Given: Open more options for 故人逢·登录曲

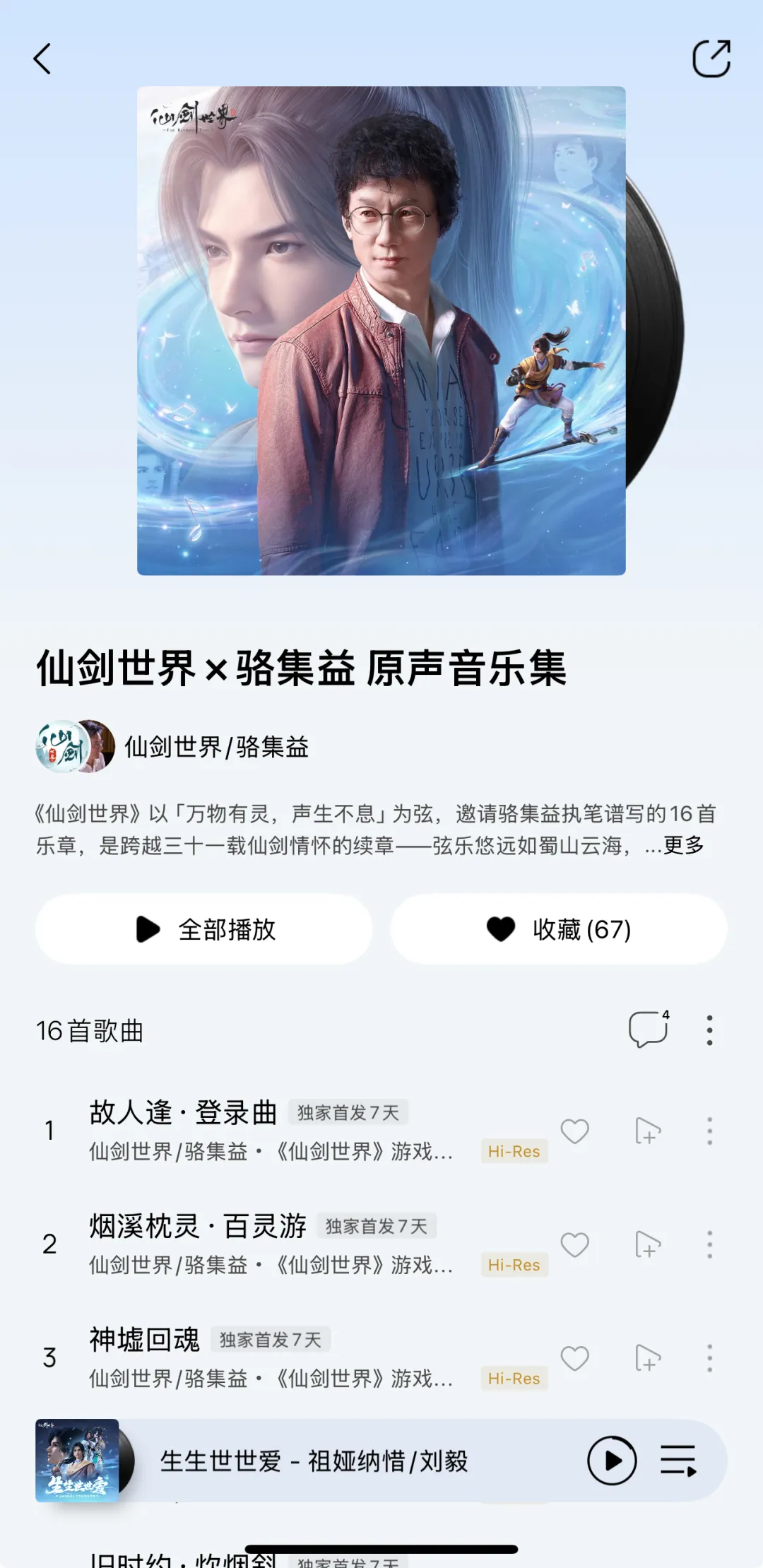Looking at the screenshot, I should tap(709, 1131).
